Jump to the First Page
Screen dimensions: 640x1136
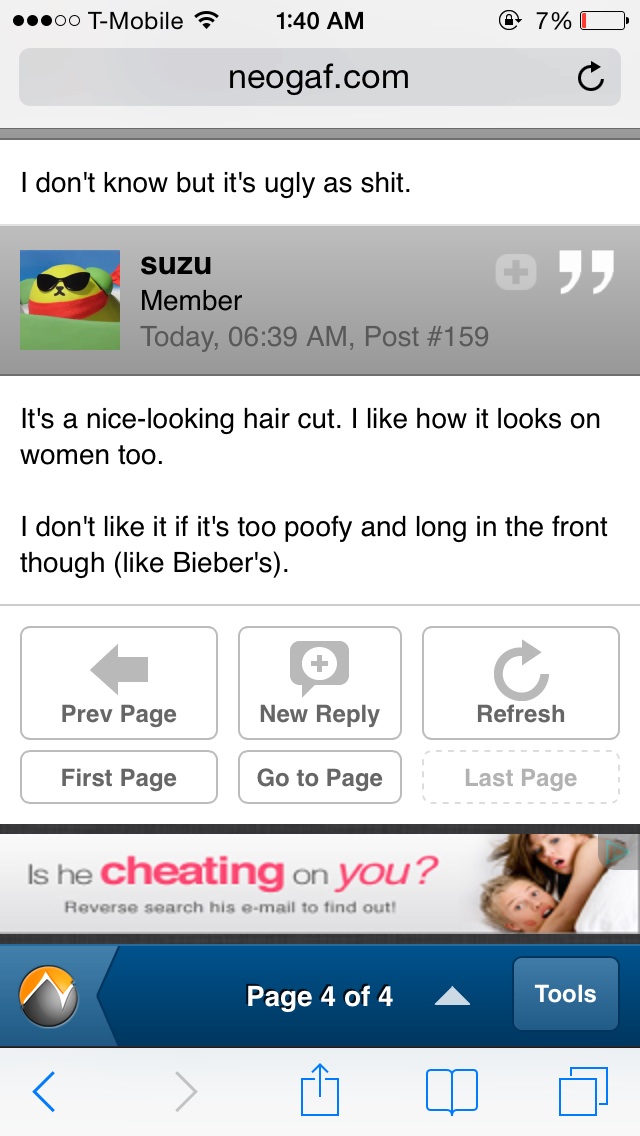[x=119, y=777]
